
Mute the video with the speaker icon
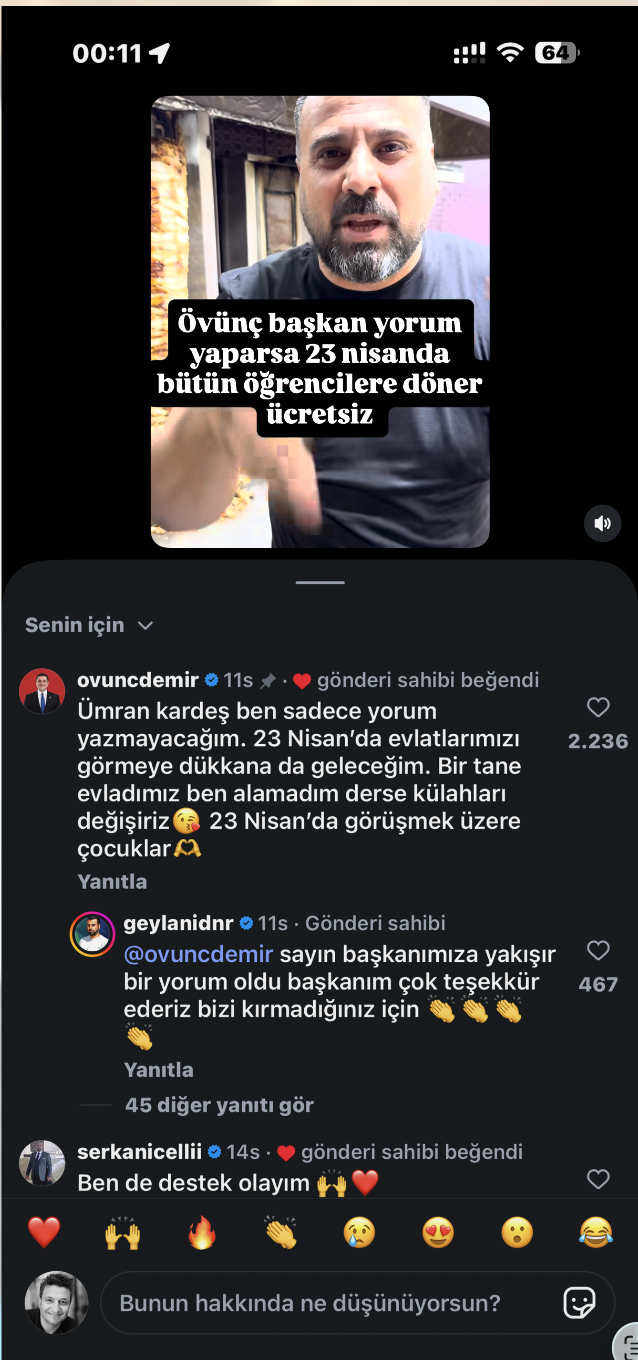602,523
